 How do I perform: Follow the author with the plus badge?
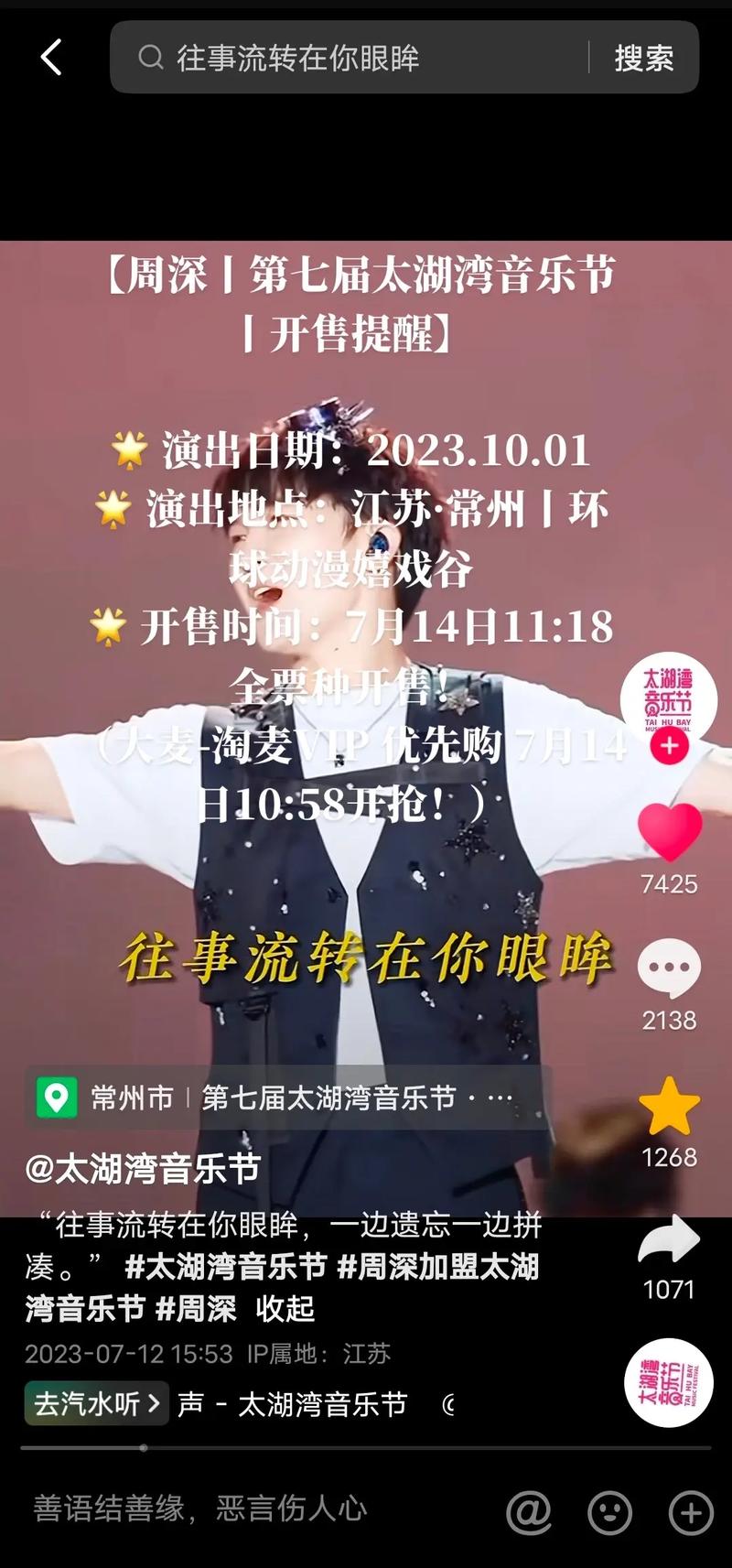(x=669, y=746)
